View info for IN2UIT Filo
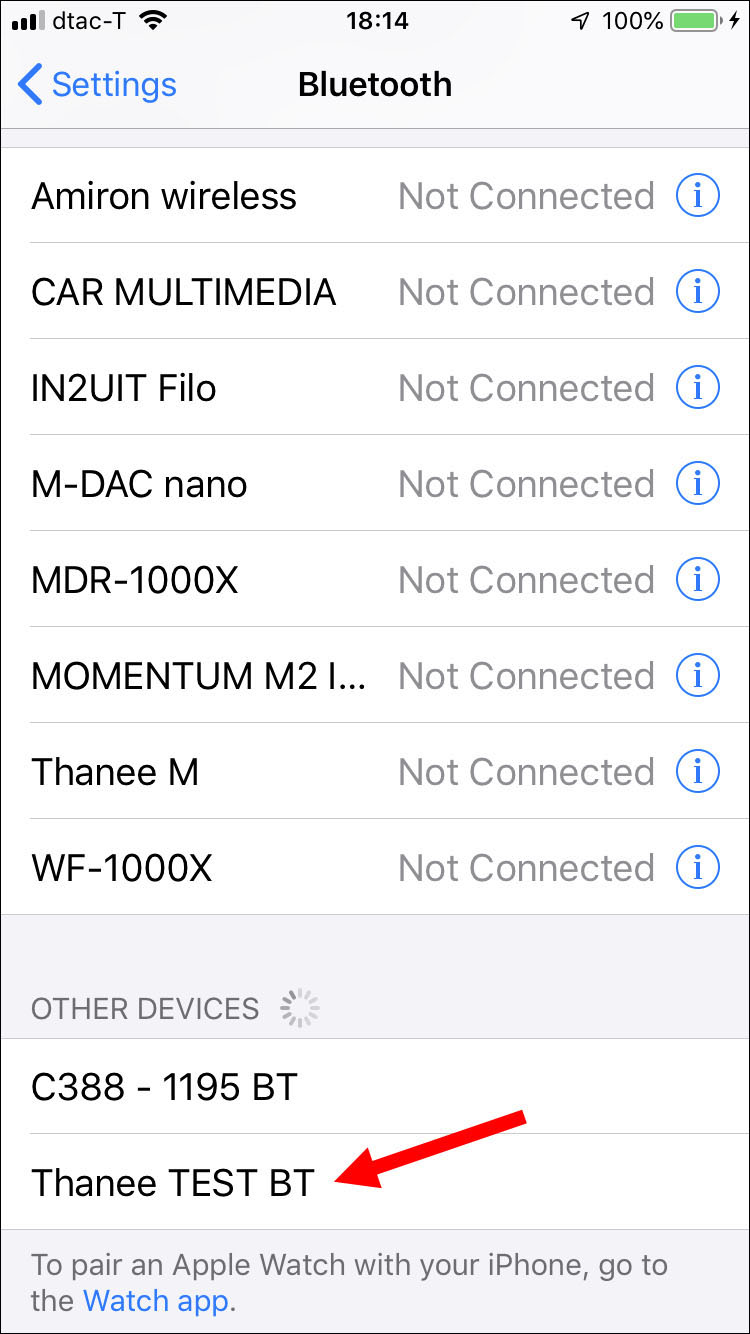 tap(697, 388)
